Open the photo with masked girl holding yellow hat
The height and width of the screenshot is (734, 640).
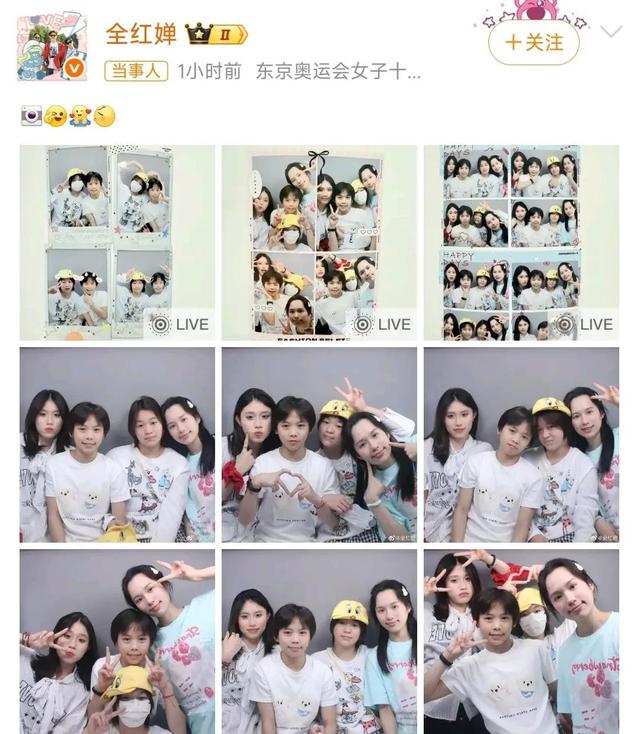point(117,641)
